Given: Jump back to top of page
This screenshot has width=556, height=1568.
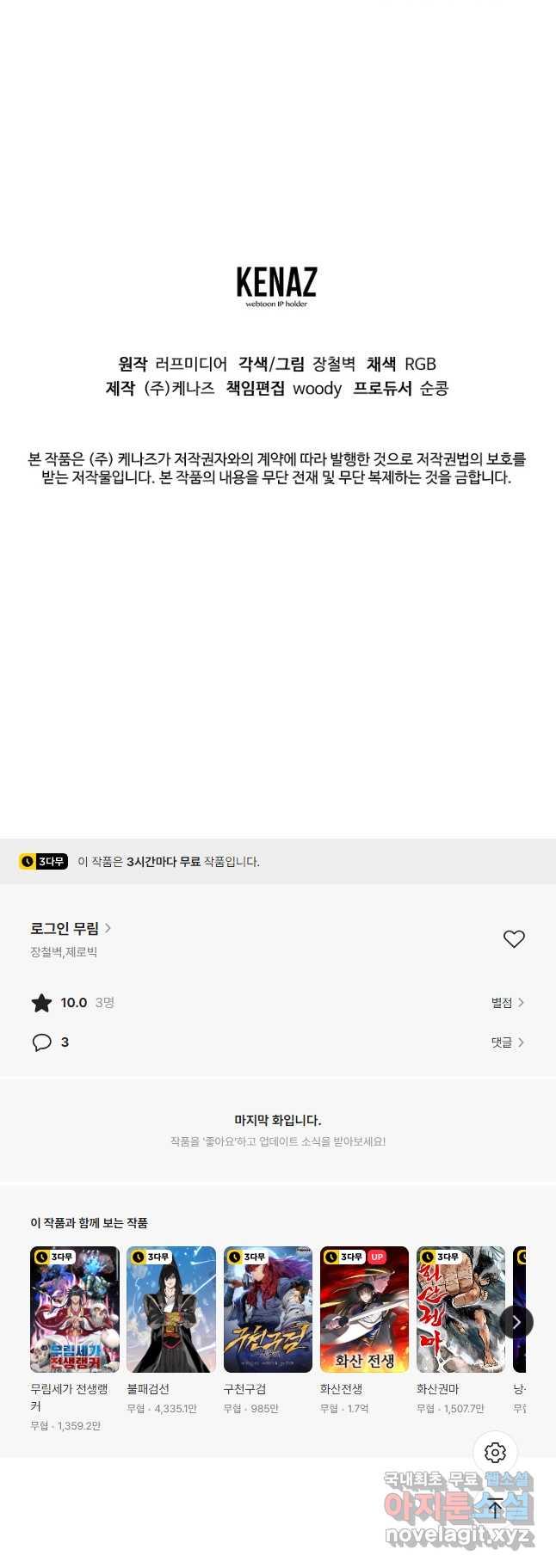Looking at the screenshot, I should [x=495, y=1507].
